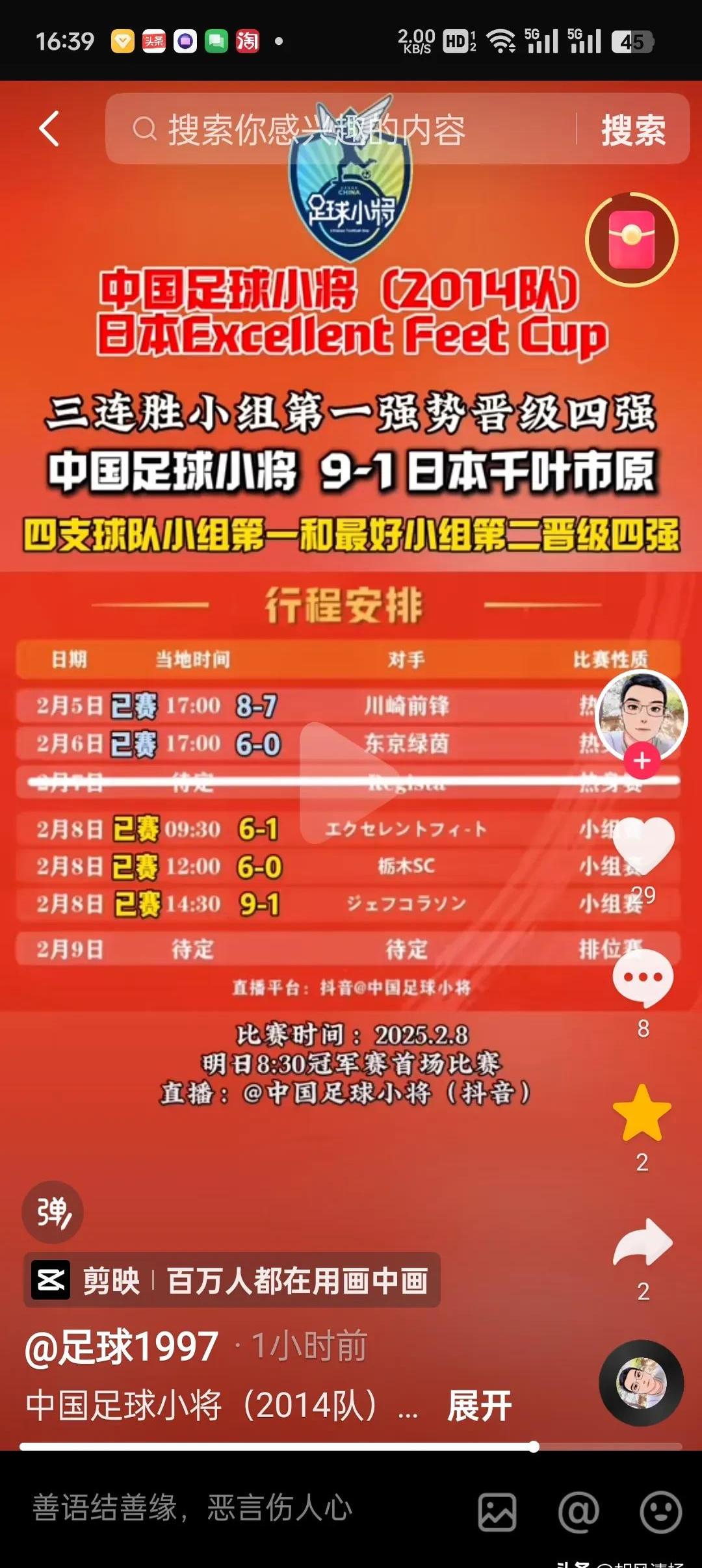The width and height of the screenshot is (702, 1568).
Task: Open the @足球1997 profile link
Action: pyautogui.click(x=122, y=1346)
